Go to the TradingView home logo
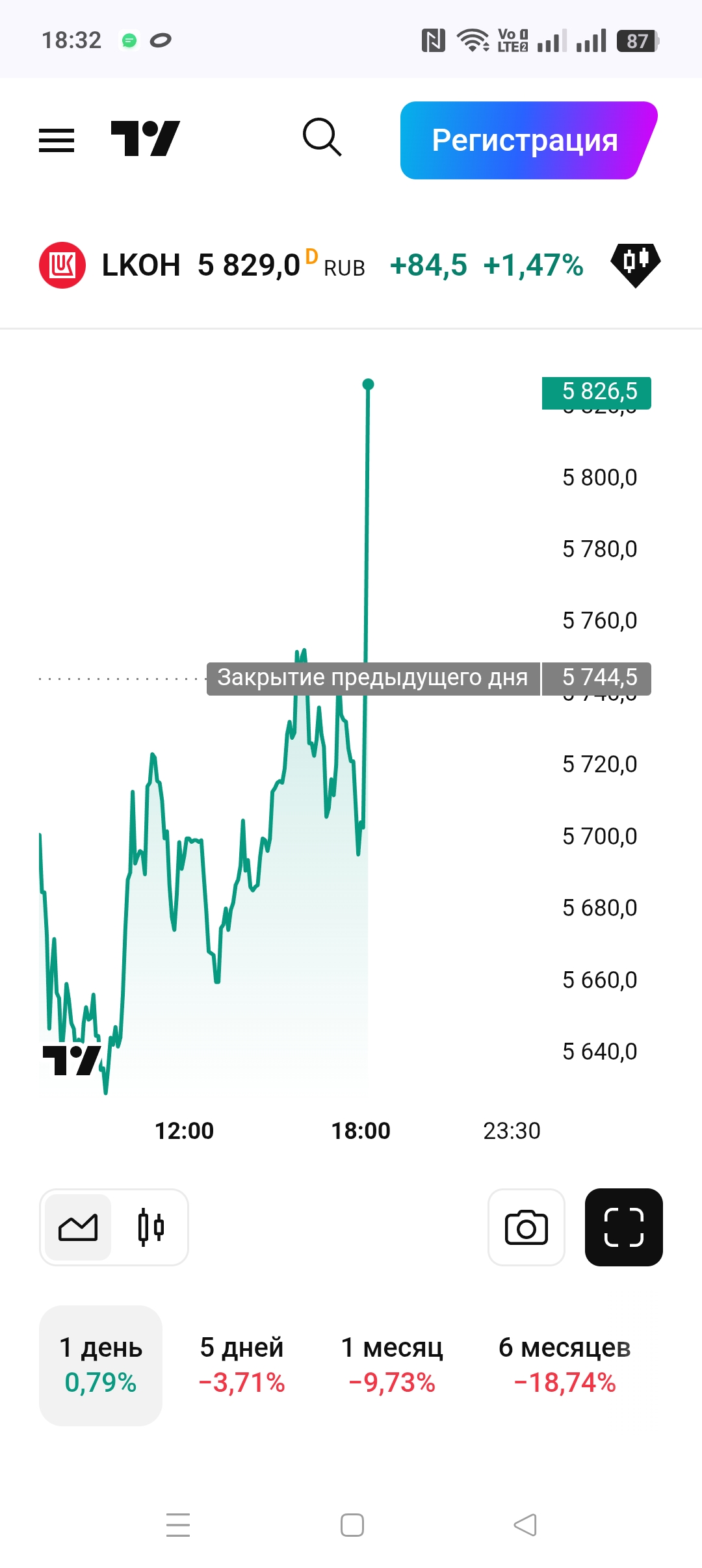This screenshot has height=1568, width=702. coord(145,138)
